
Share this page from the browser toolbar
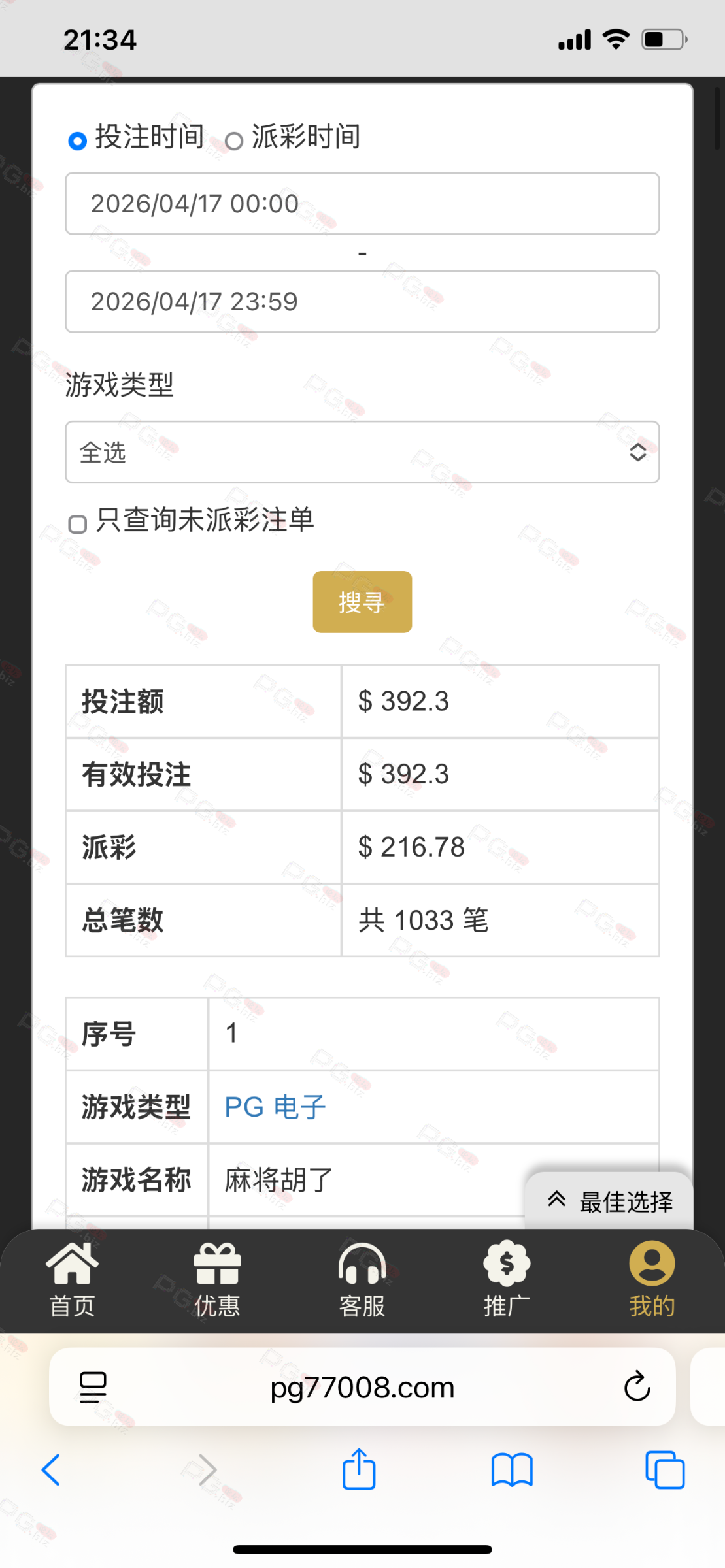click(359, 1470)
